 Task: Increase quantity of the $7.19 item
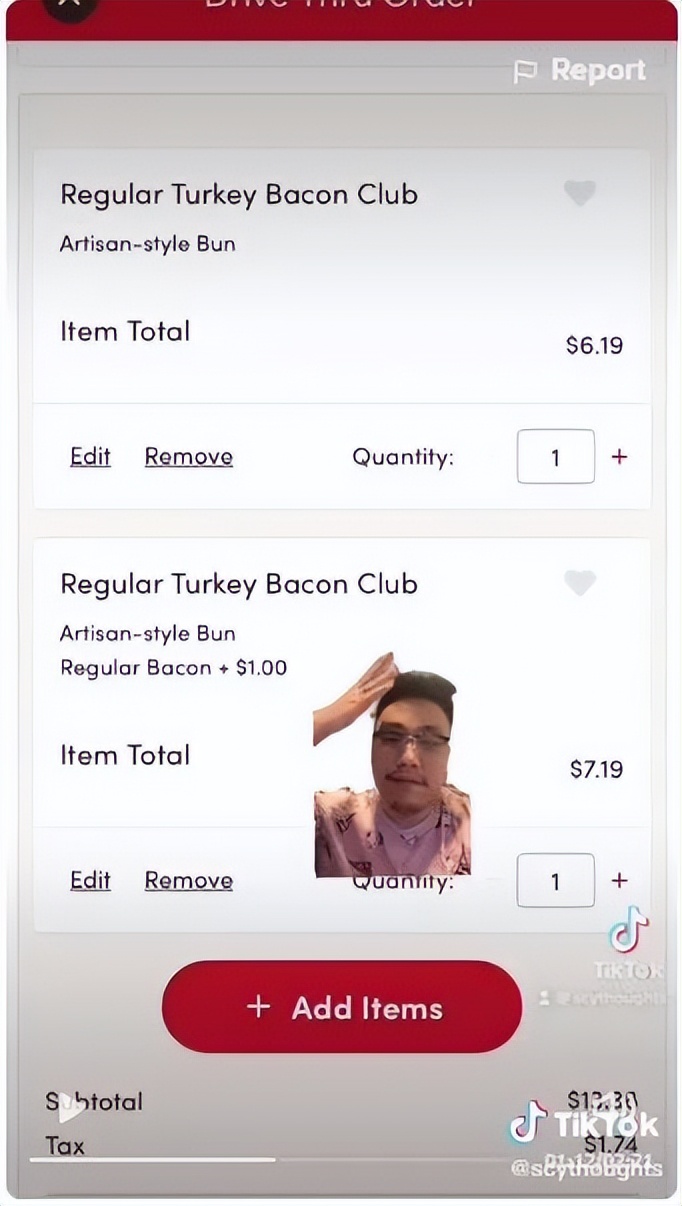[x=619, y=881]
